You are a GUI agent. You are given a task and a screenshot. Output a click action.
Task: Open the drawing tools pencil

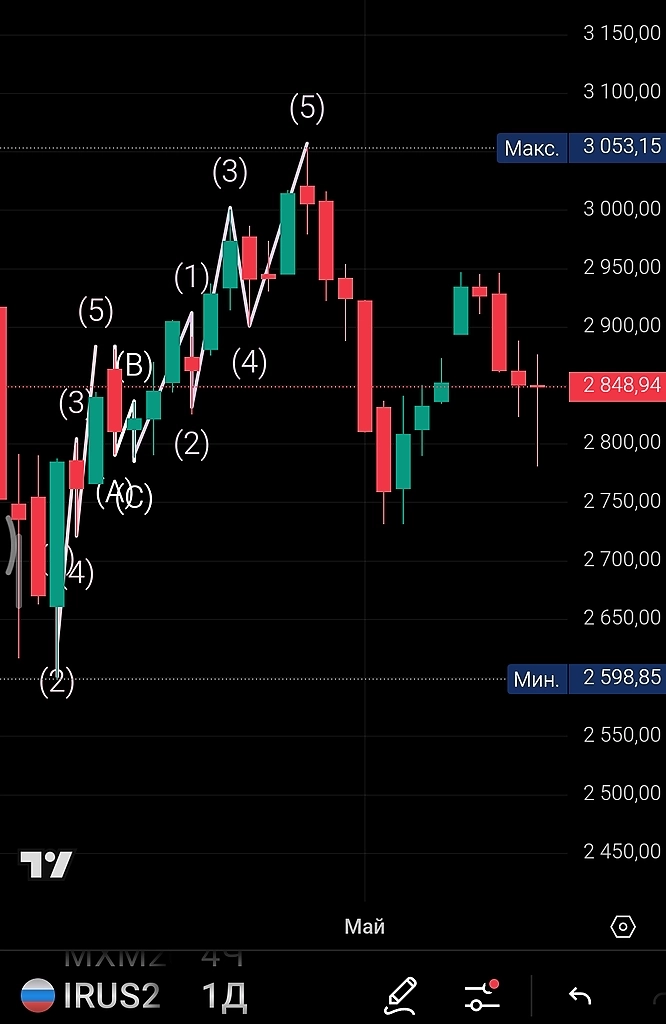pyautogui.click(x=400, y=995)
